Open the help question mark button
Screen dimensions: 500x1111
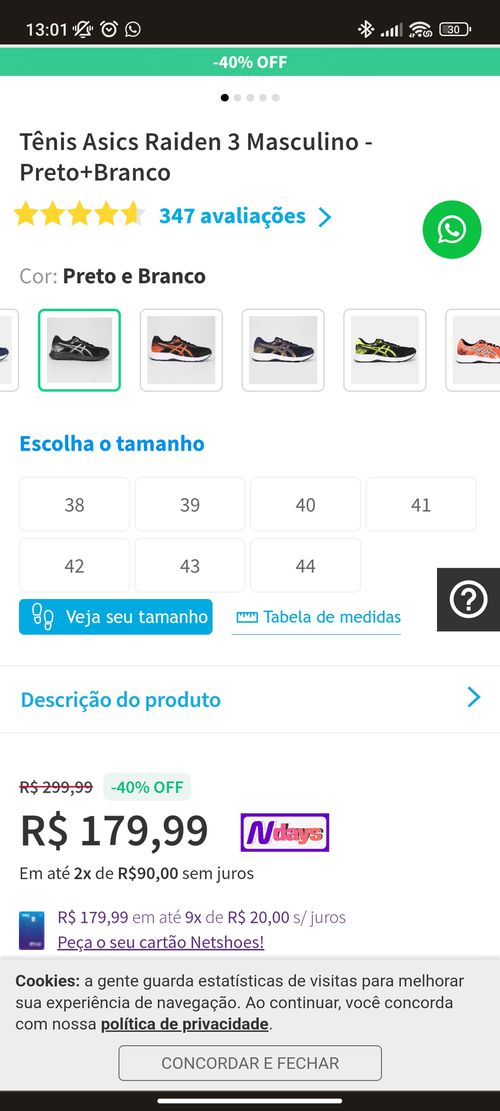[468, 599]
